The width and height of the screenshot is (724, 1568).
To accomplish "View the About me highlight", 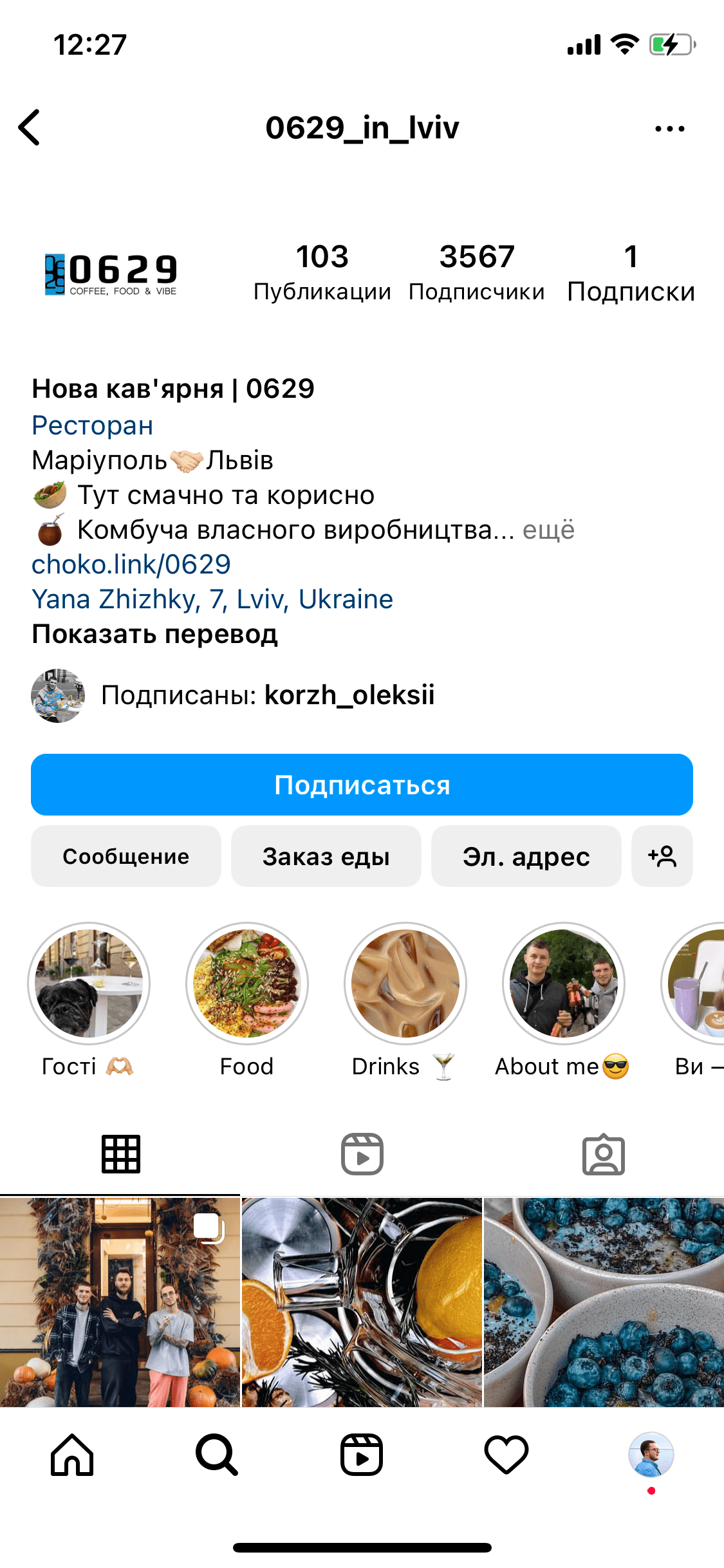I will click(x=564, y=984).
